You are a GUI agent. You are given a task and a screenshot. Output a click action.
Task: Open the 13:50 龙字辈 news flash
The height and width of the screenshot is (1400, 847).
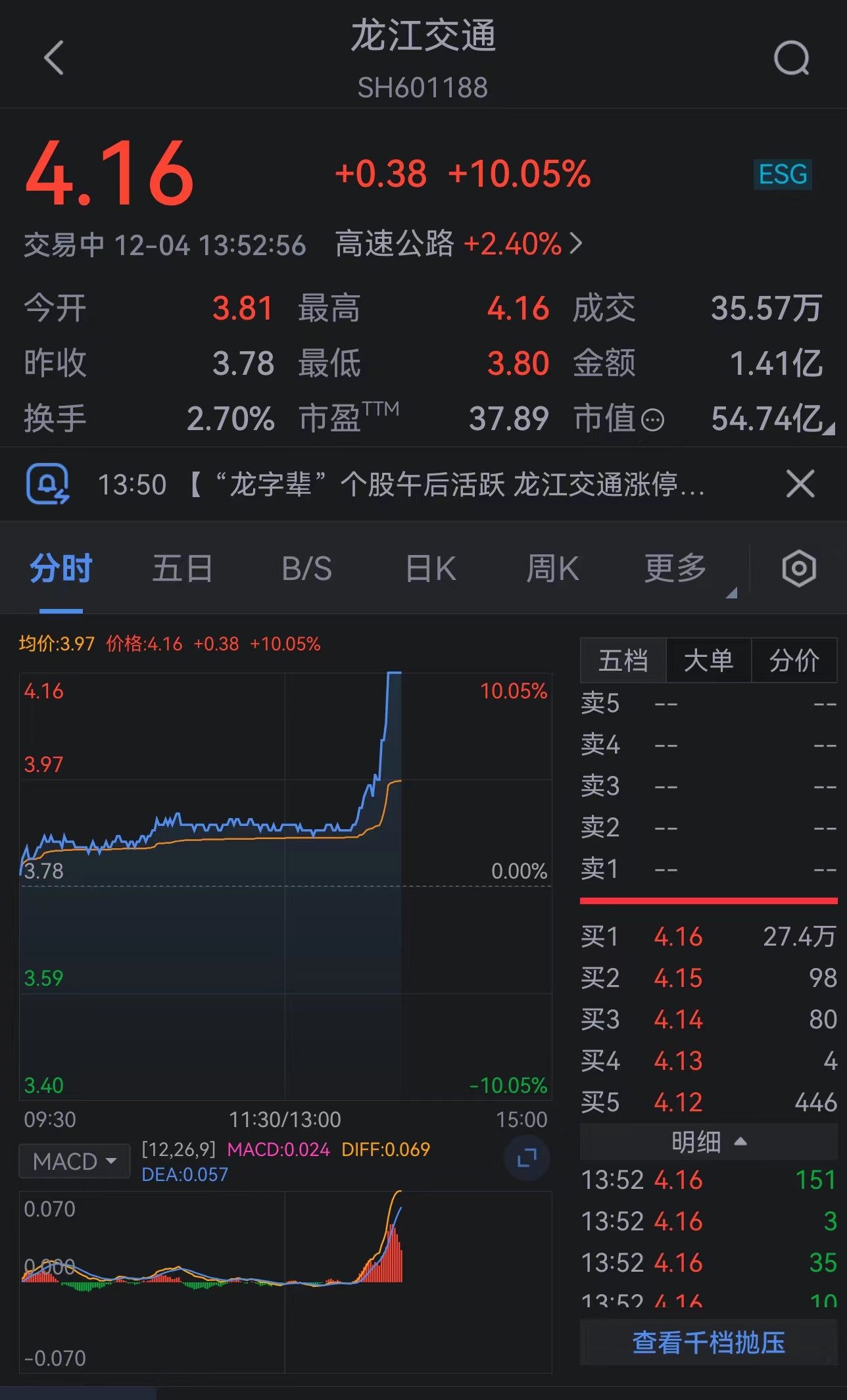pos(401,485)
